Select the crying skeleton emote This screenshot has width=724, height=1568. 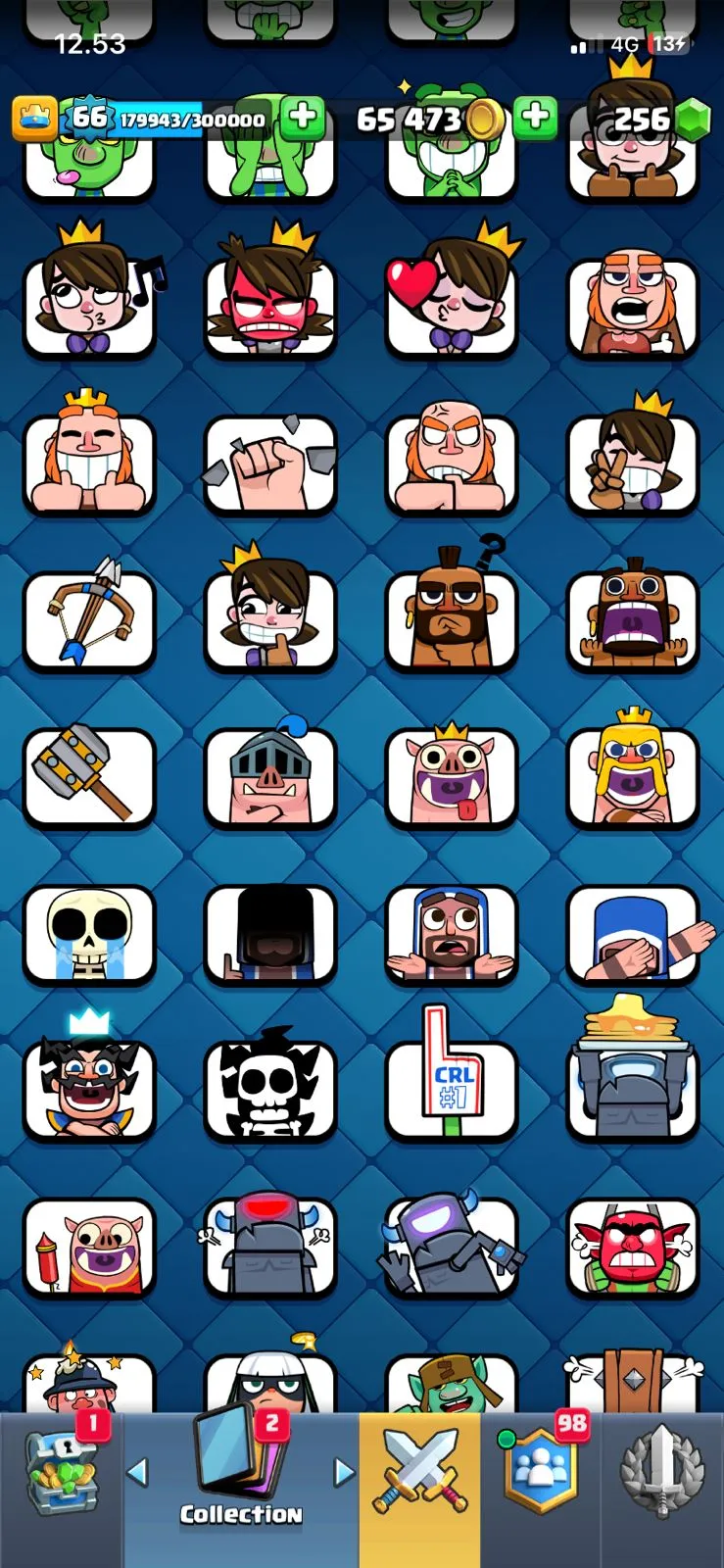(x=89, y=933)
